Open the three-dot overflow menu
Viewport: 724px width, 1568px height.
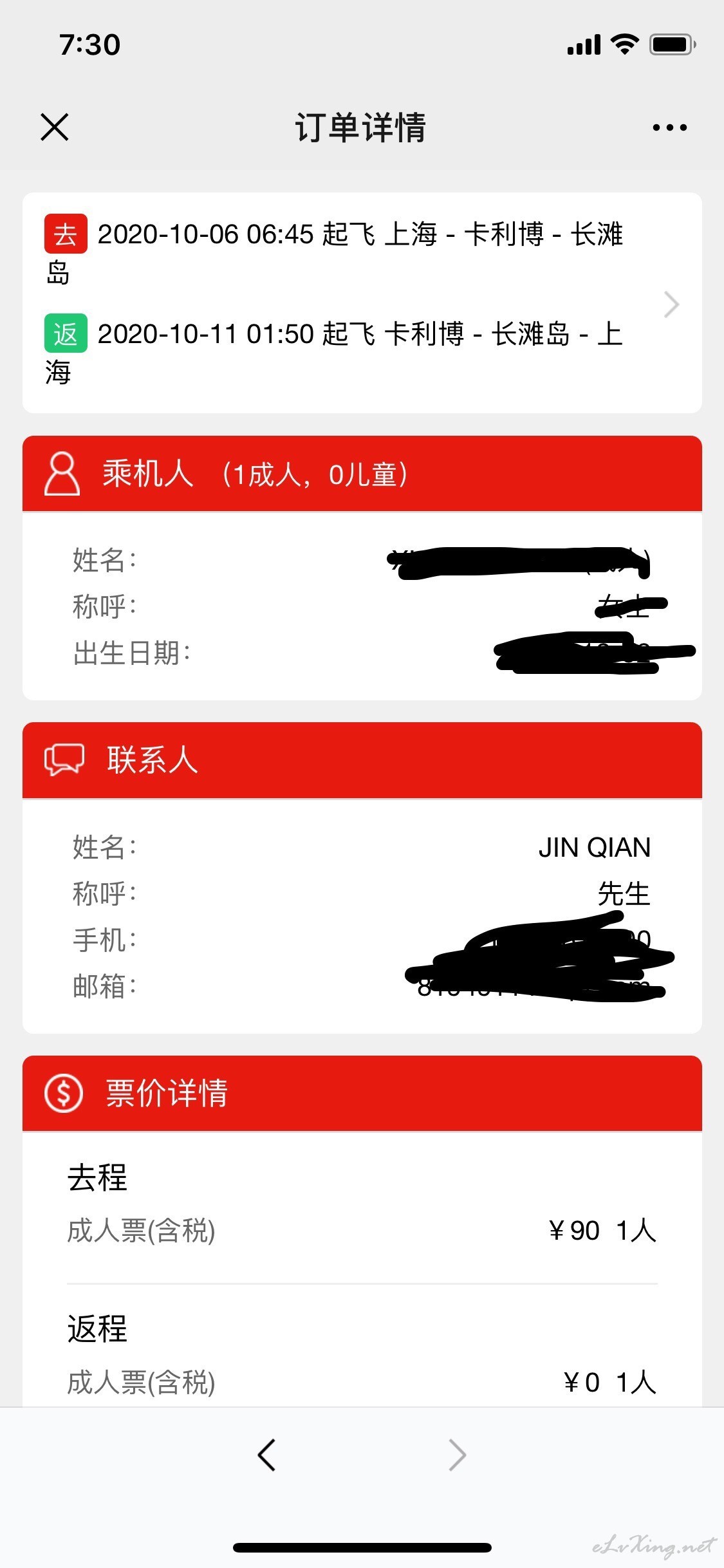coord(669,127)
